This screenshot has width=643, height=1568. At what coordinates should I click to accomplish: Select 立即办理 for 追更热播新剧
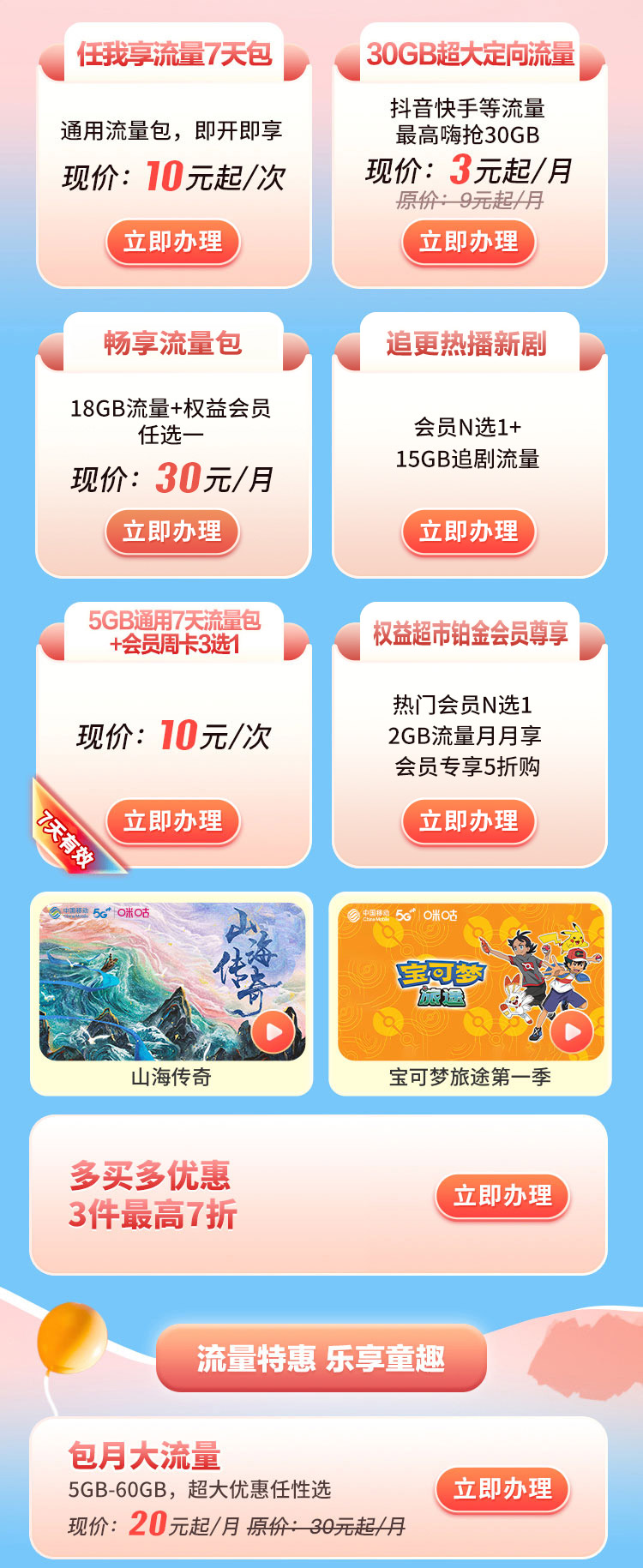(468, 532)
